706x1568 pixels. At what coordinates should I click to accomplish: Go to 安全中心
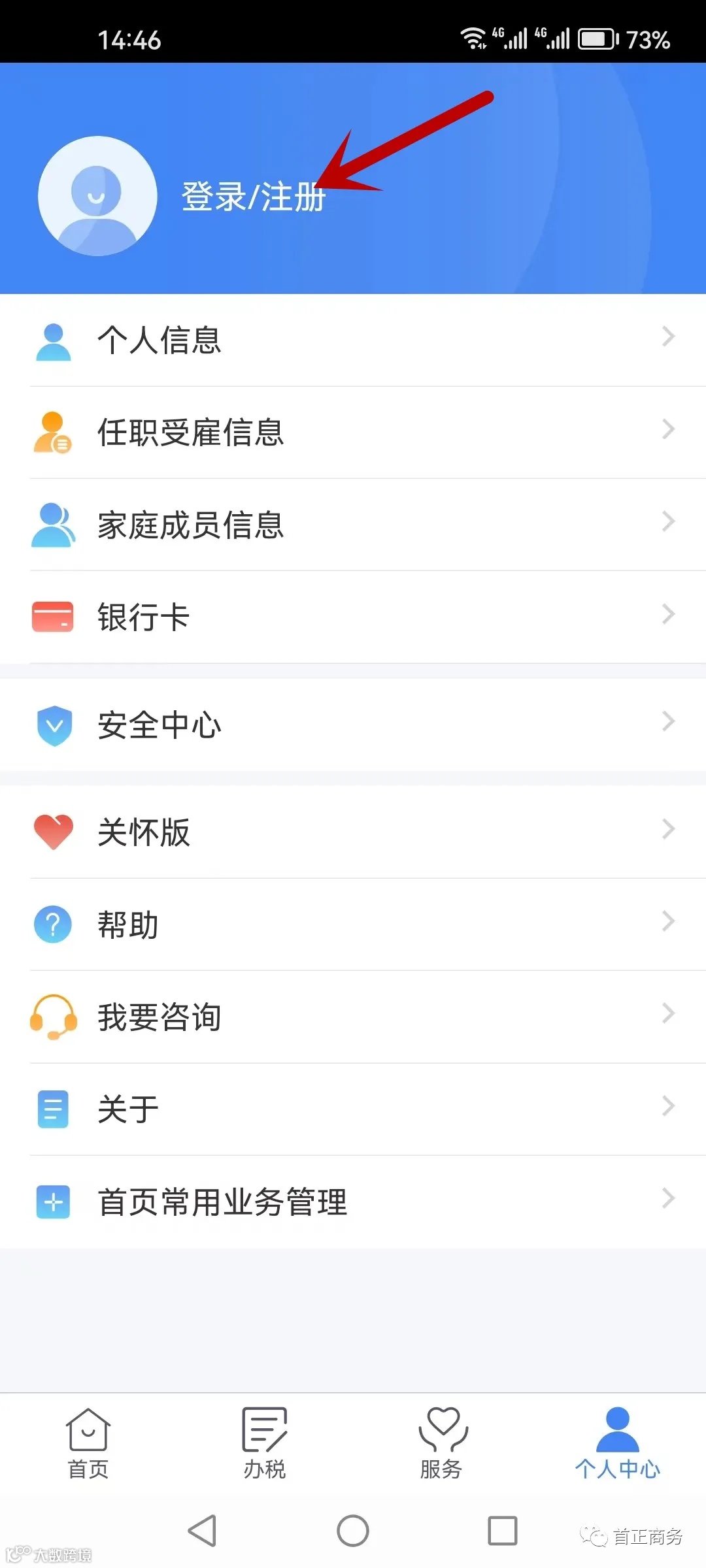pos(353,725)
